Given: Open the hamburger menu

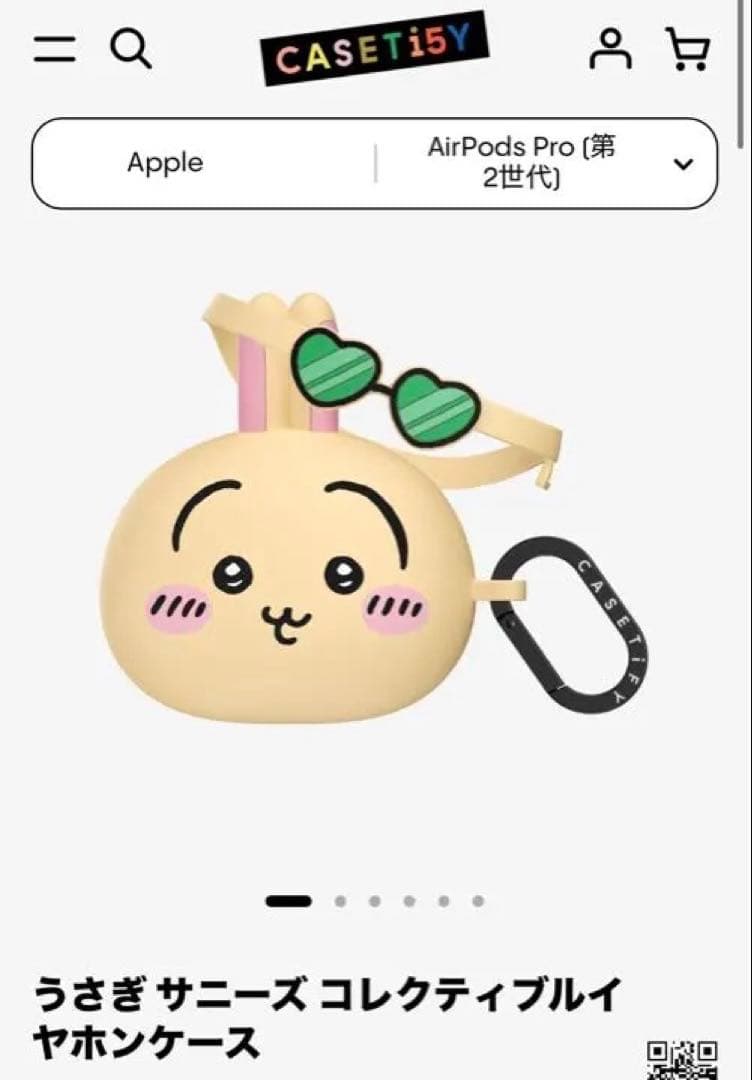Looking at the screenshot, I should click(x=54, y=49).
